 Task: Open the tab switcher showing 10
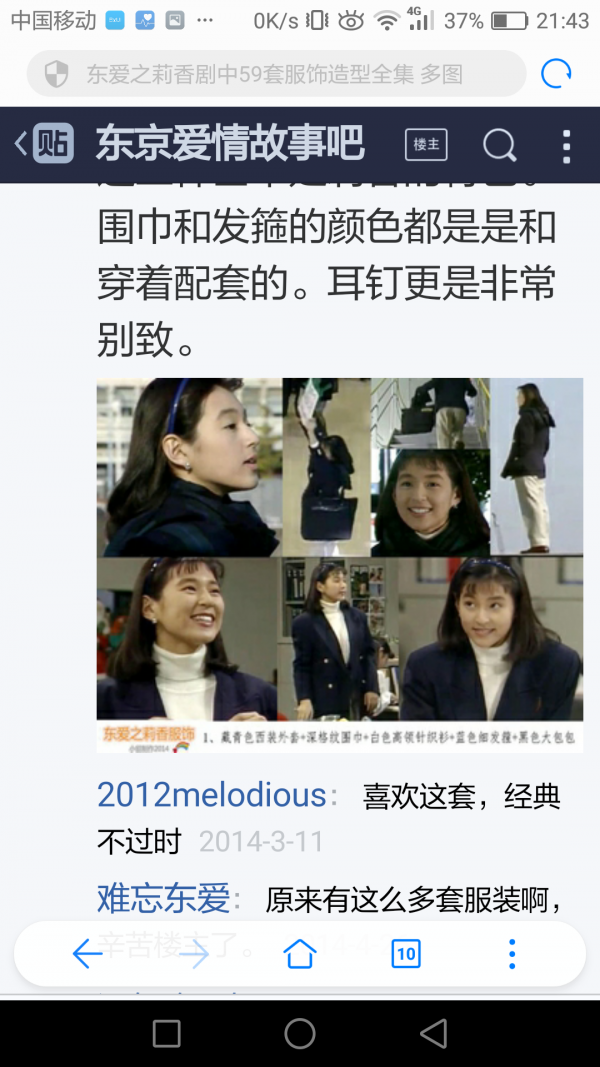coord(406,953)
